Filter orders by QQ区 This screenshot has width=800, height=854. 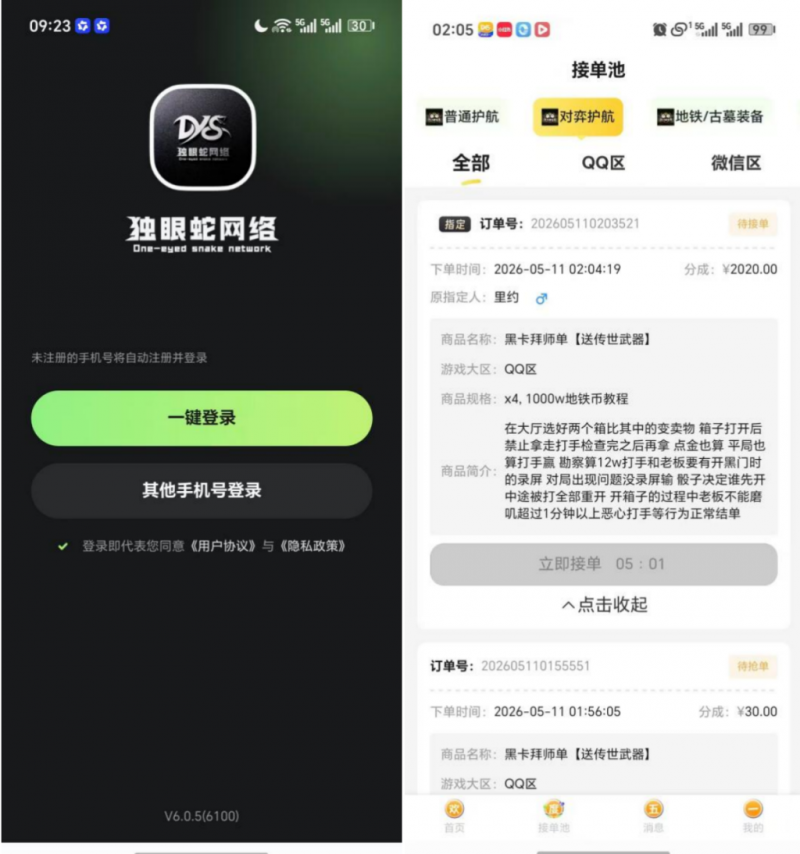point(603,163)
